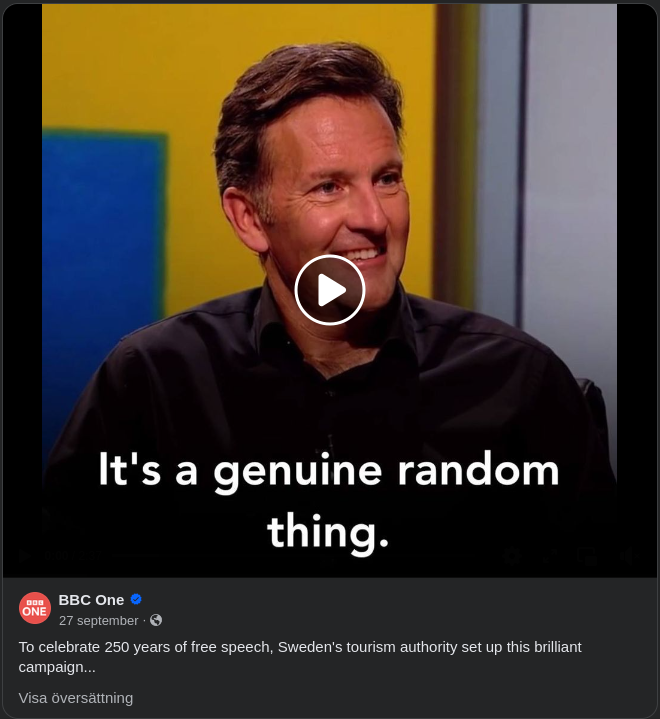The width and height of the screenshot is (660, 719).
Task: Open the BBC One page name link
Action: click(91, 600)
